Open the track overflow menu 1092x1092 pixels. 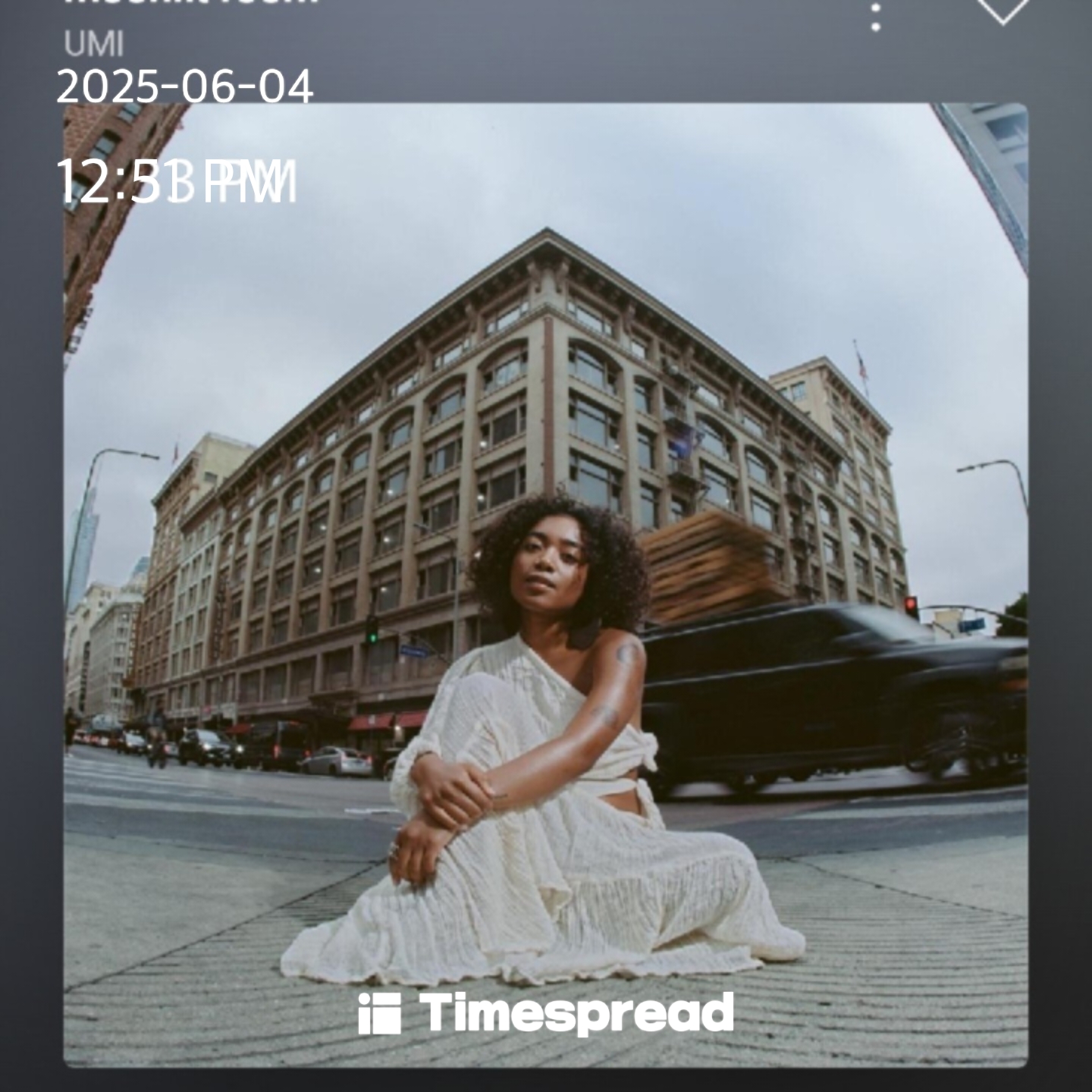876,17
